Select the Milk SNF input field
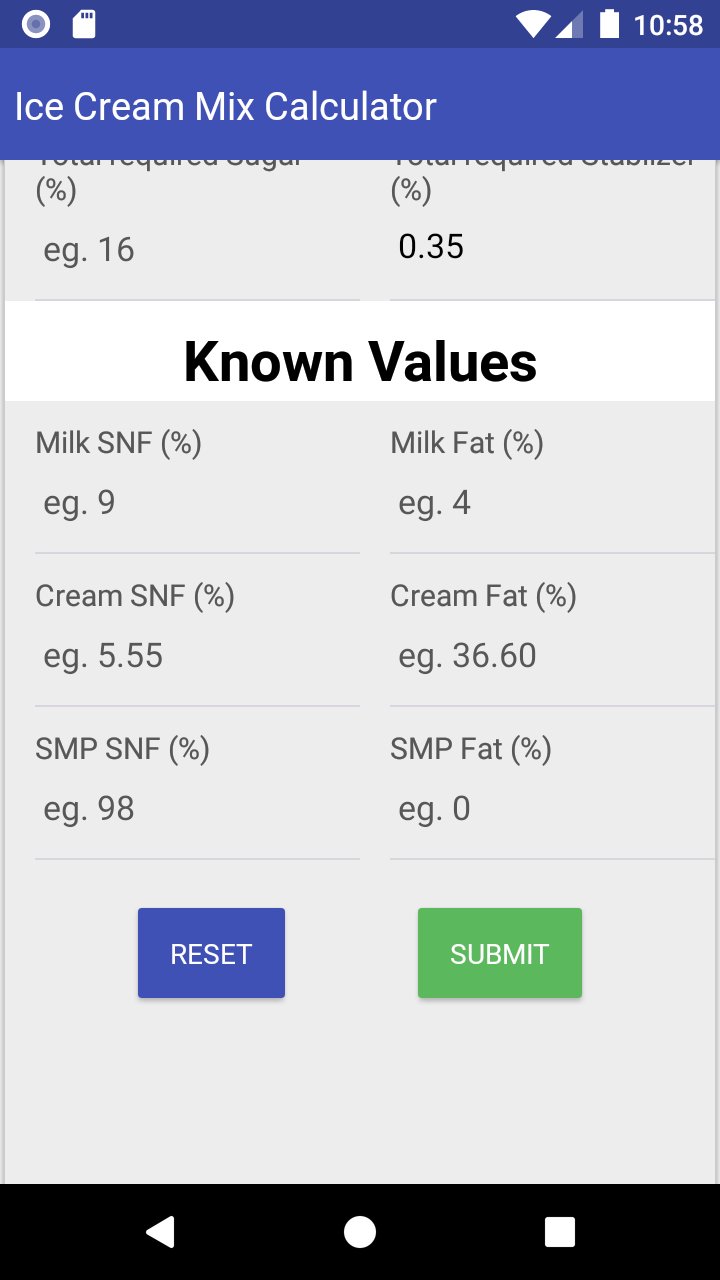The height and width of the screenshot is (1280, 720). [x=197, y=503]
